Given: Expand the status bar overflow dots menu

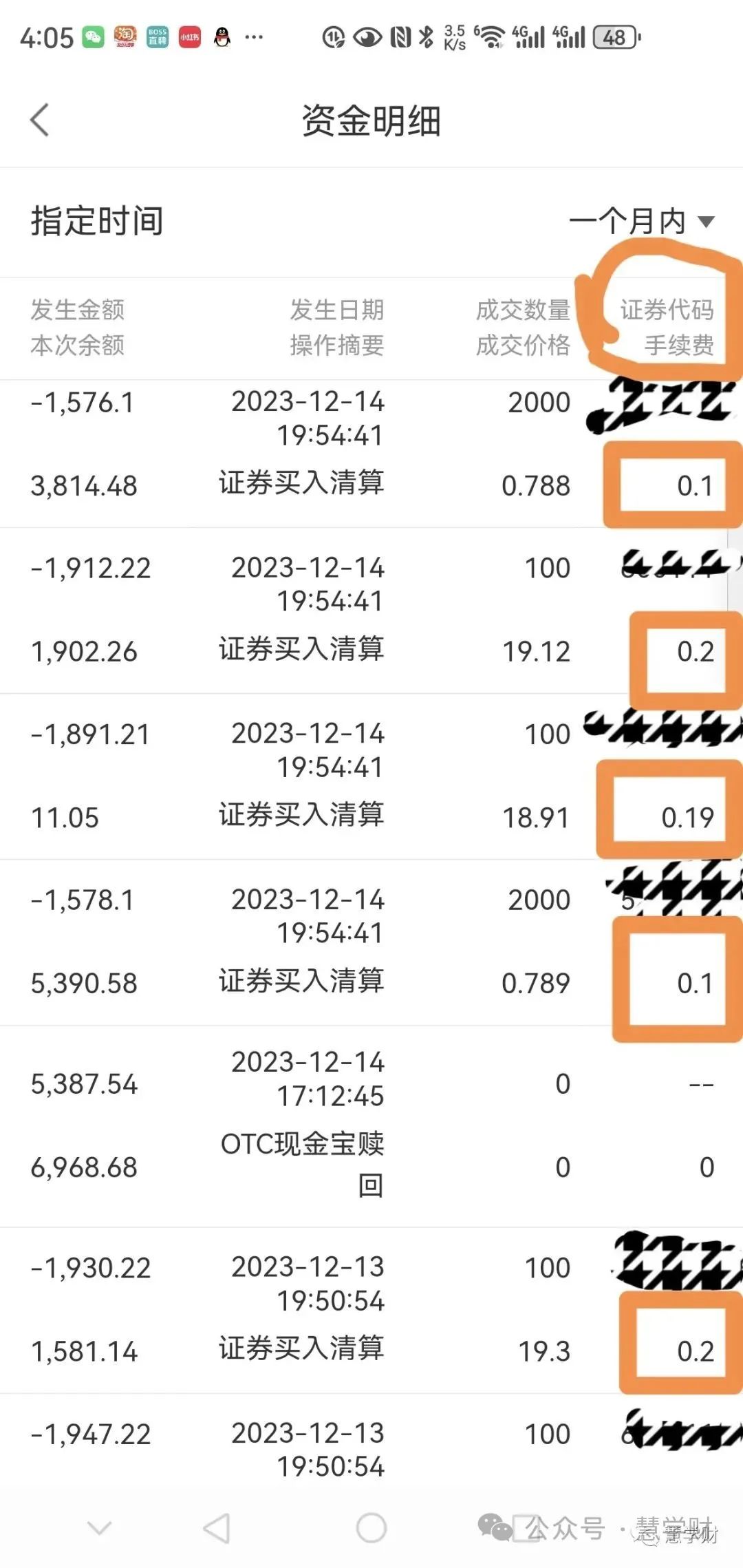Looking at the screenshot, I should click(x=255, y=36).
